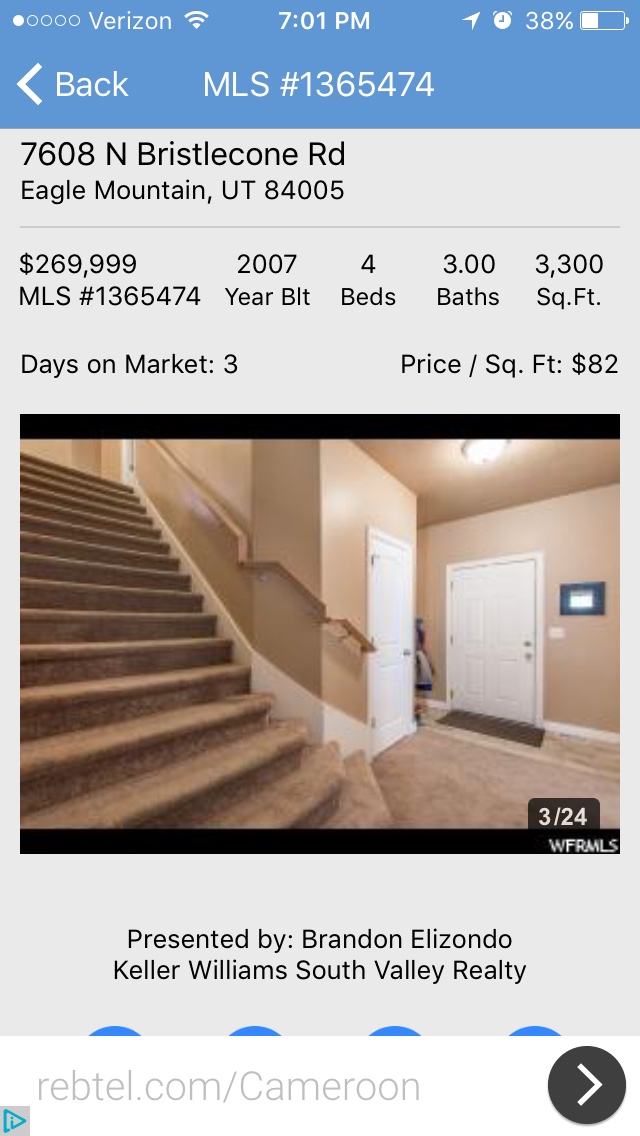This screenshot has height=1136, width=640.
Task: Go back to the previous screen
Action: (x=72, y=85)
